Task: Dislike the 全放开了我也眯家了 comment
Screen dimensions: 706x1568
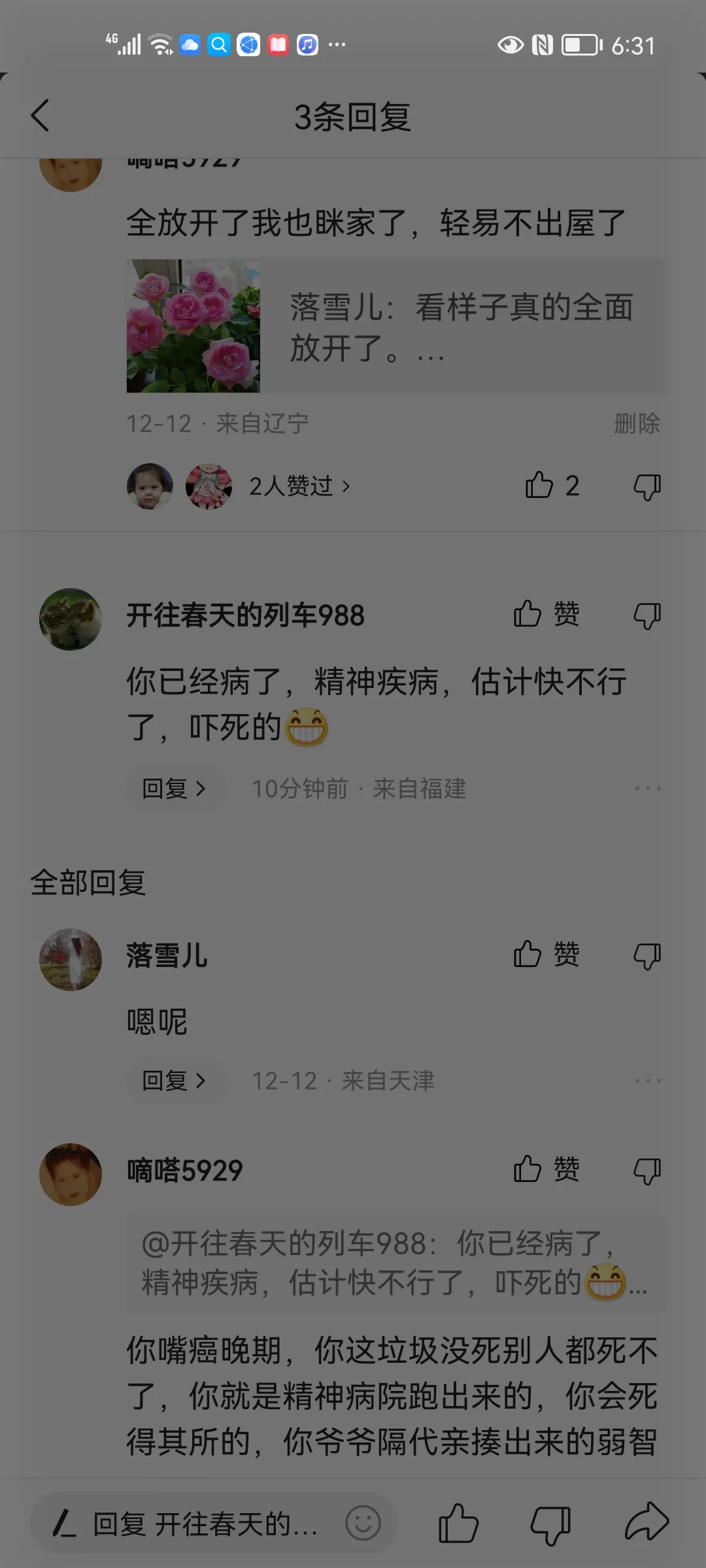Action: (647, 487)
